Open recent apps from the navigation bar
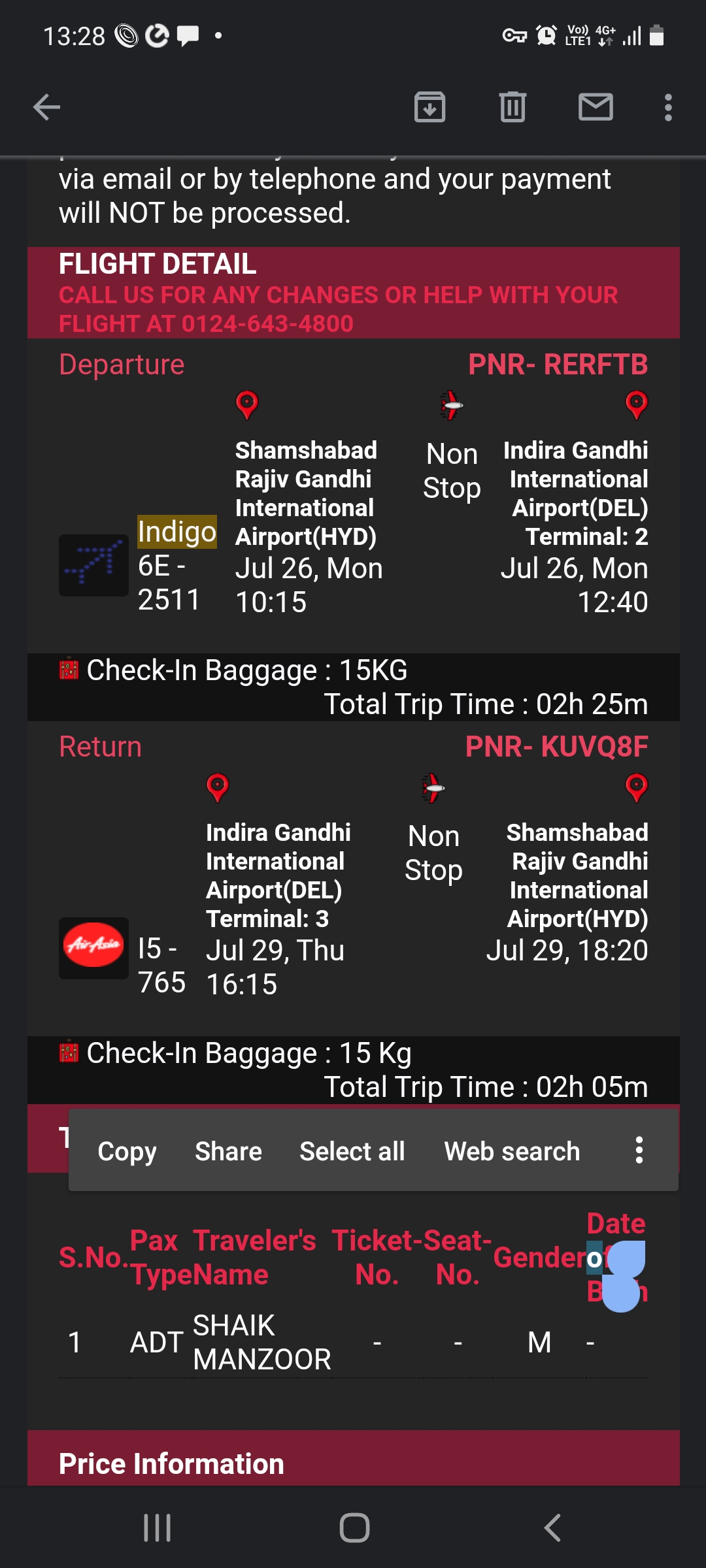 tap(158, 1527)
